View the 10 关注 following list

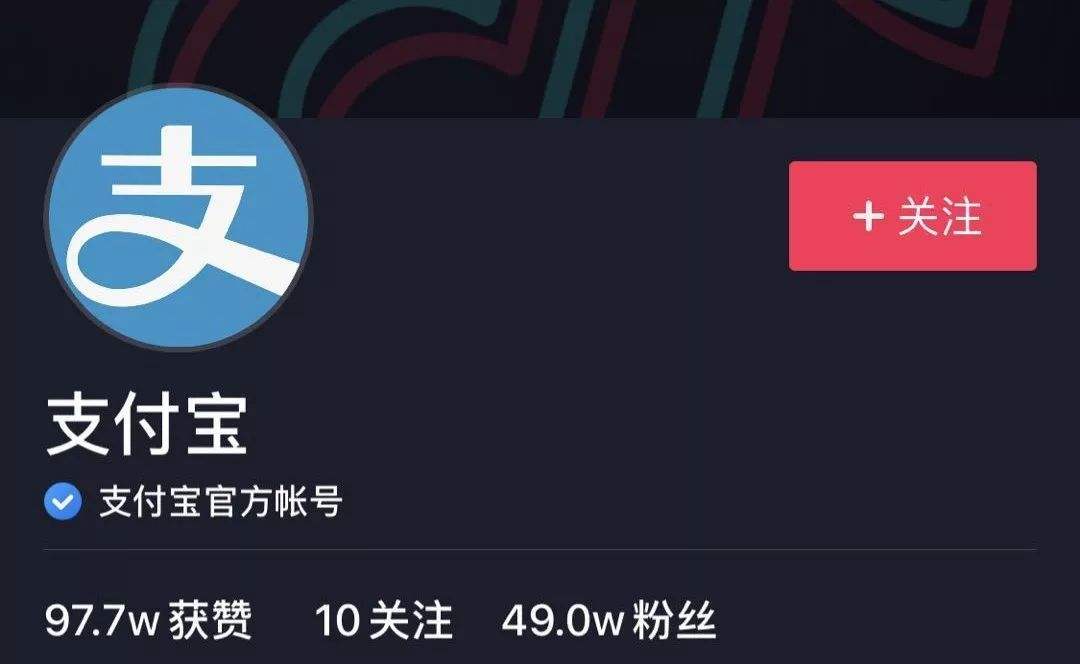(x=384, y=621)
